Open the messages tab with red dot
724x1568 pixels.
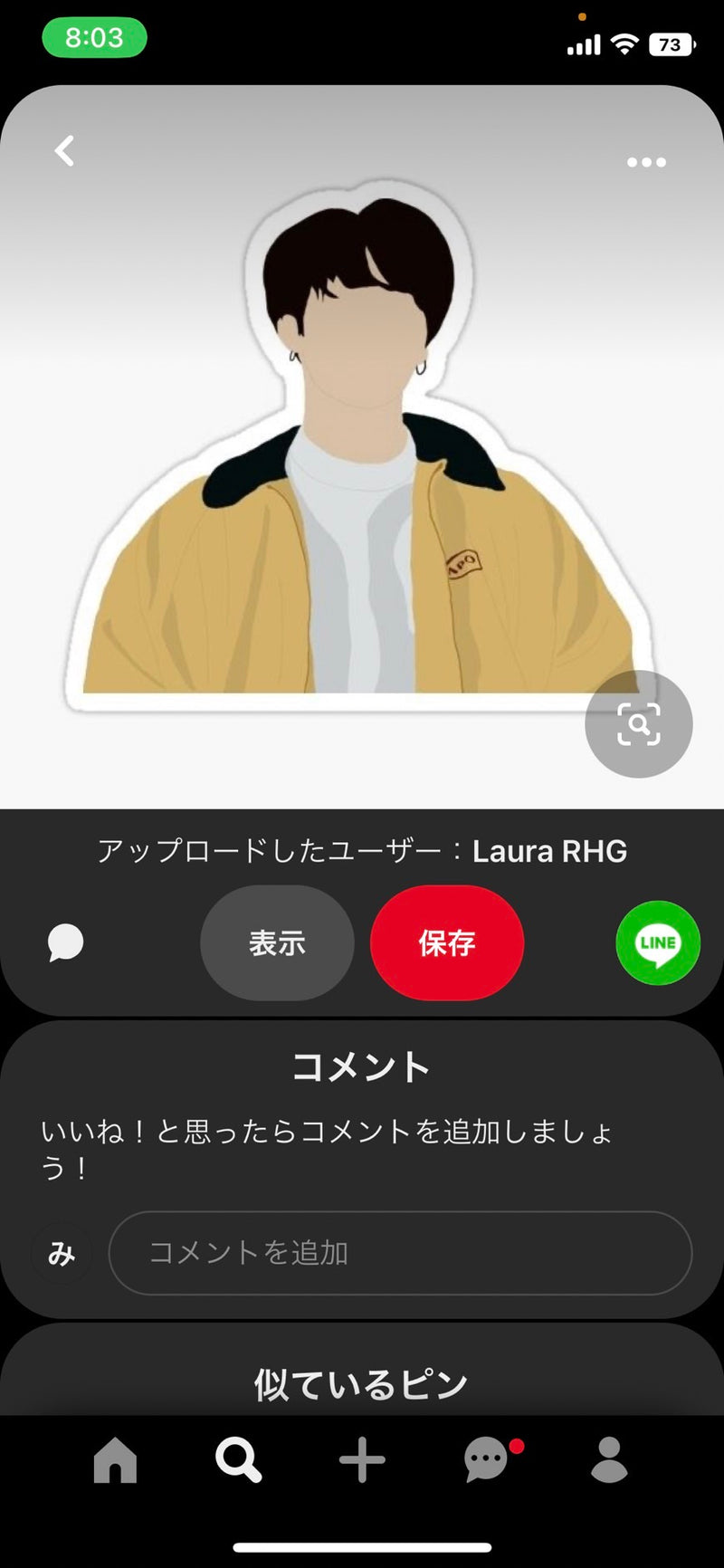click(x=486, y=1460)
